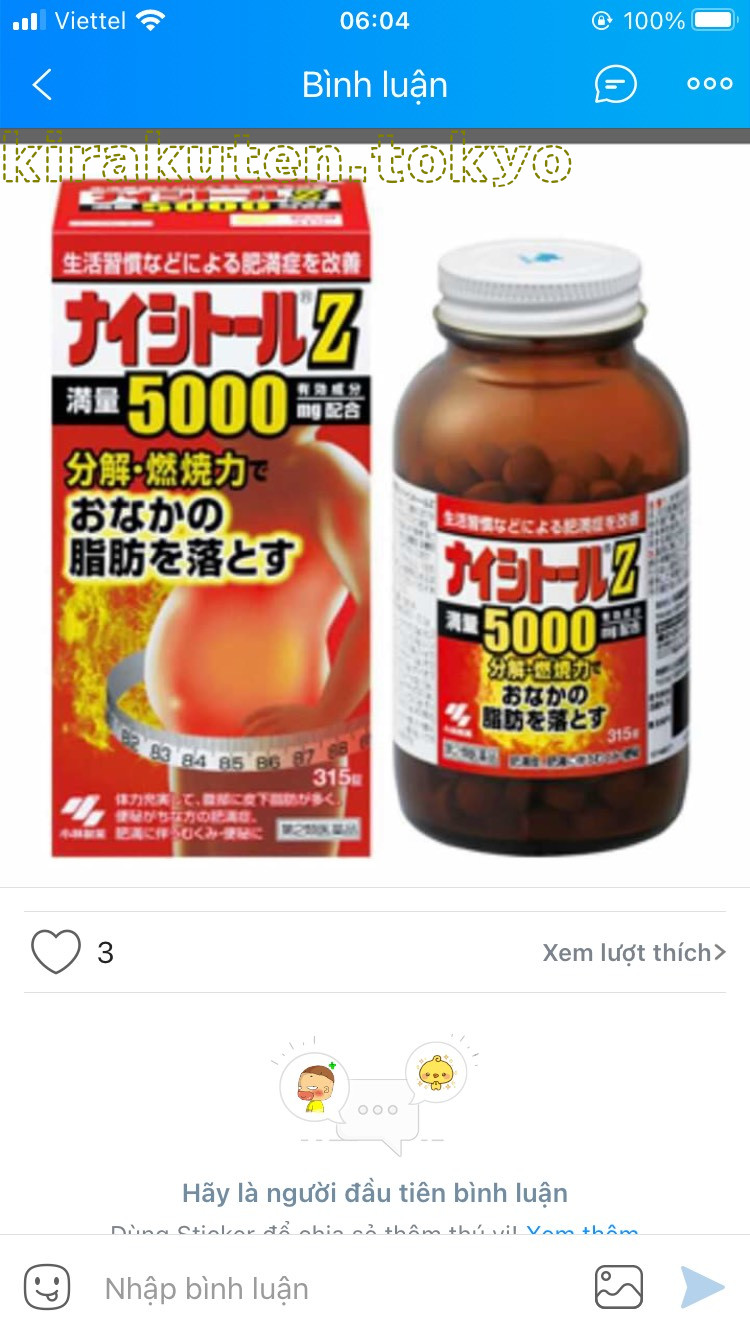Send the comment with the arrow icon
Screen dimensions: 750x1334
pos(703,1288)
